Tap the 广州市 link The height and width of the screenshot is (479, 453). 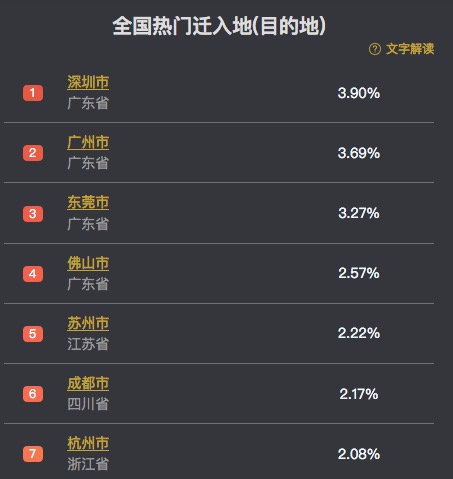tap(88, 143)
